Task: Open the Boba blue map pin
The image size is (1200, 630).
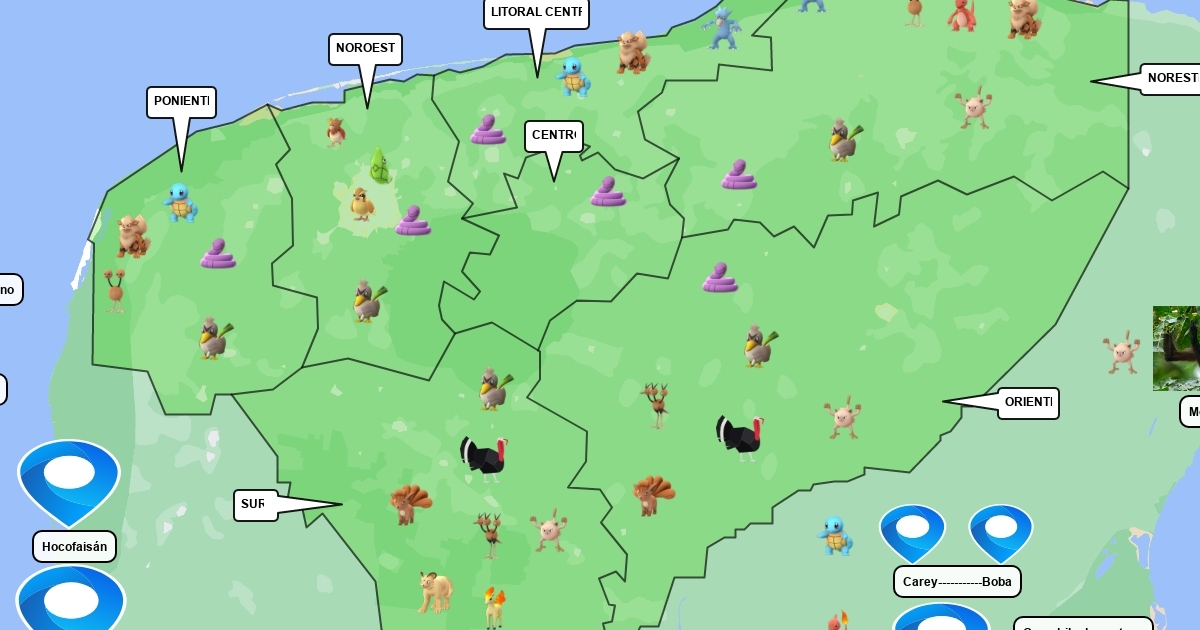Action: pyautogui.click(x=1001, y=531)
